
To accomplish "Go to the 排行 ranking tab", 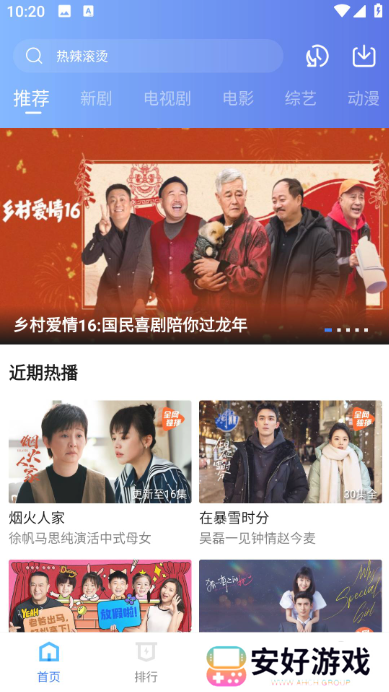I will [x=146, y=662].
